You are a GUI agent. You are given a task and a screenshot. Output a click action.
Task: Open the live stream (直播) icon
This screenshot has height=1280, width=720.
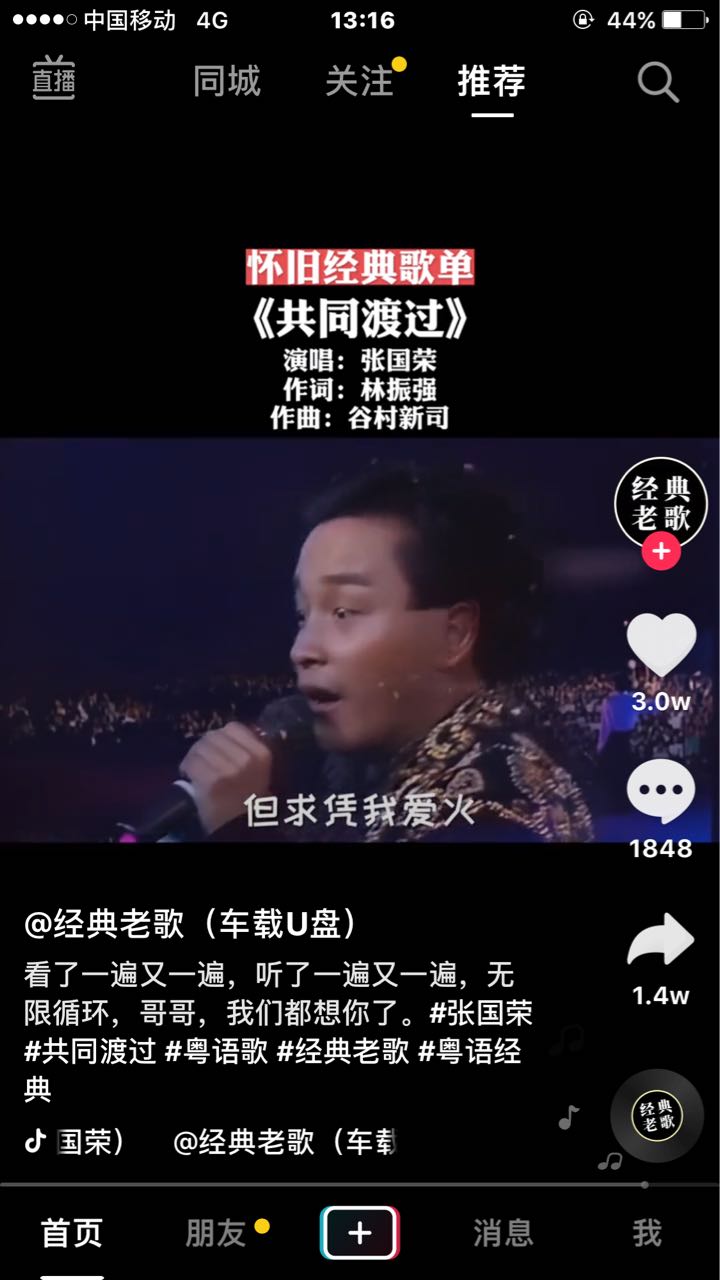54,80
